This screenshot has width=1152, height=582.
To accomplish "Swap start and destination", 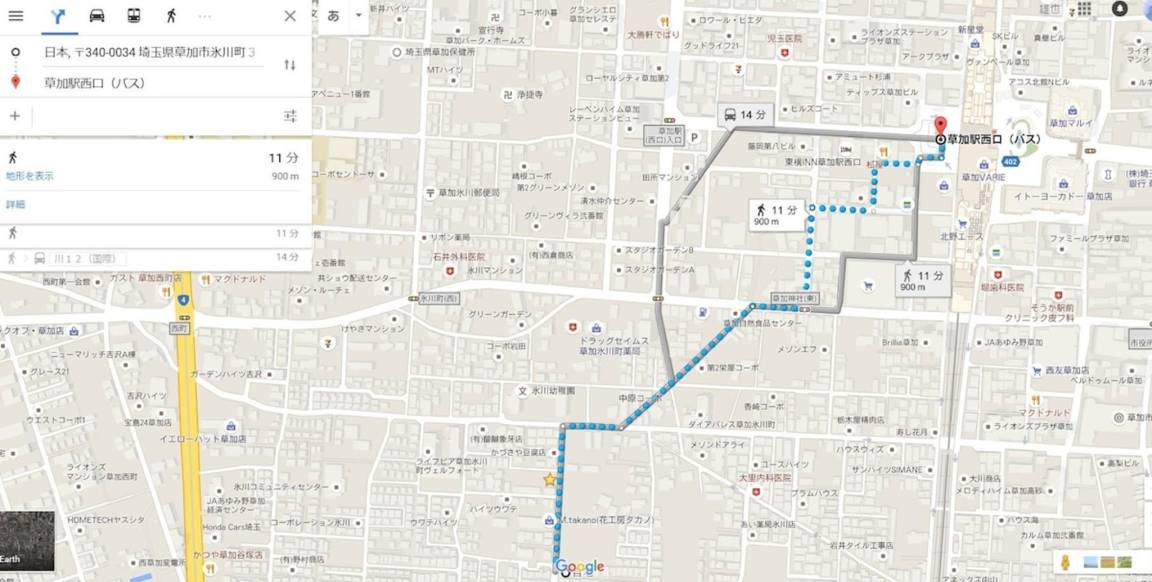I will pos(290,65).
